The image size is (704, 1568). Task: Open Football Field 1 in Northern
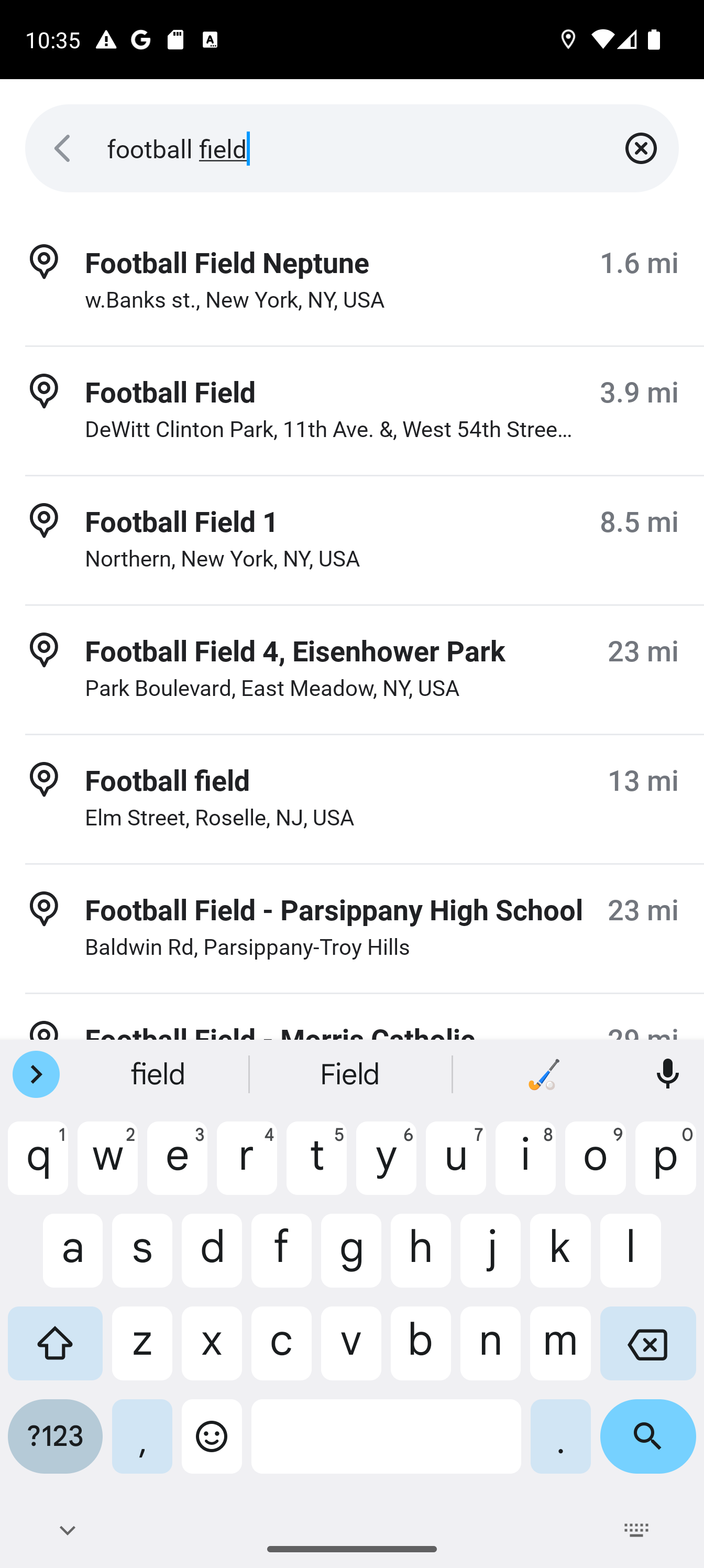351,540
